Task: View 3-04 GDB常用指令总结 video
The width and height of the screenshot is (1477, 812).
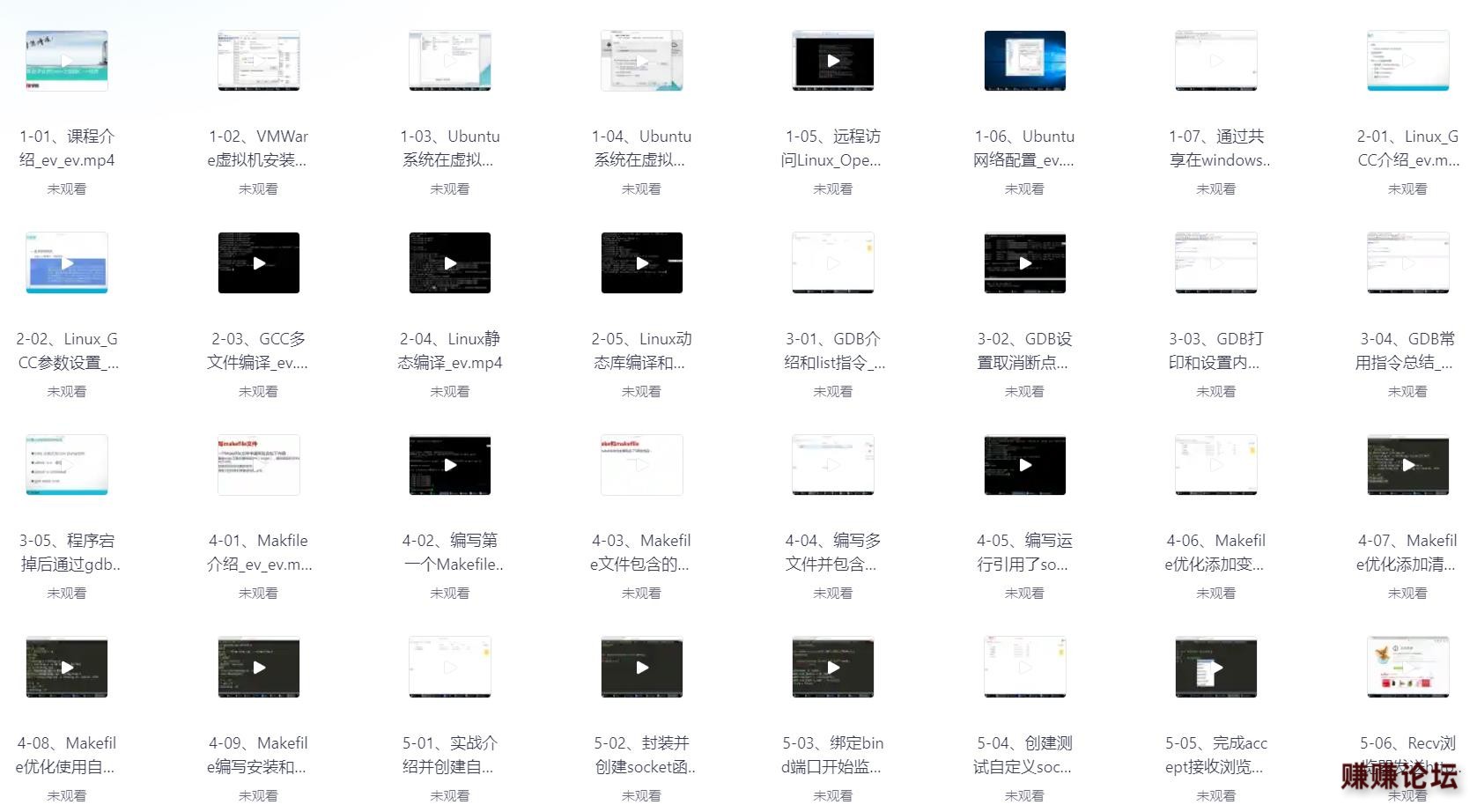Action: pos(1408,263)
